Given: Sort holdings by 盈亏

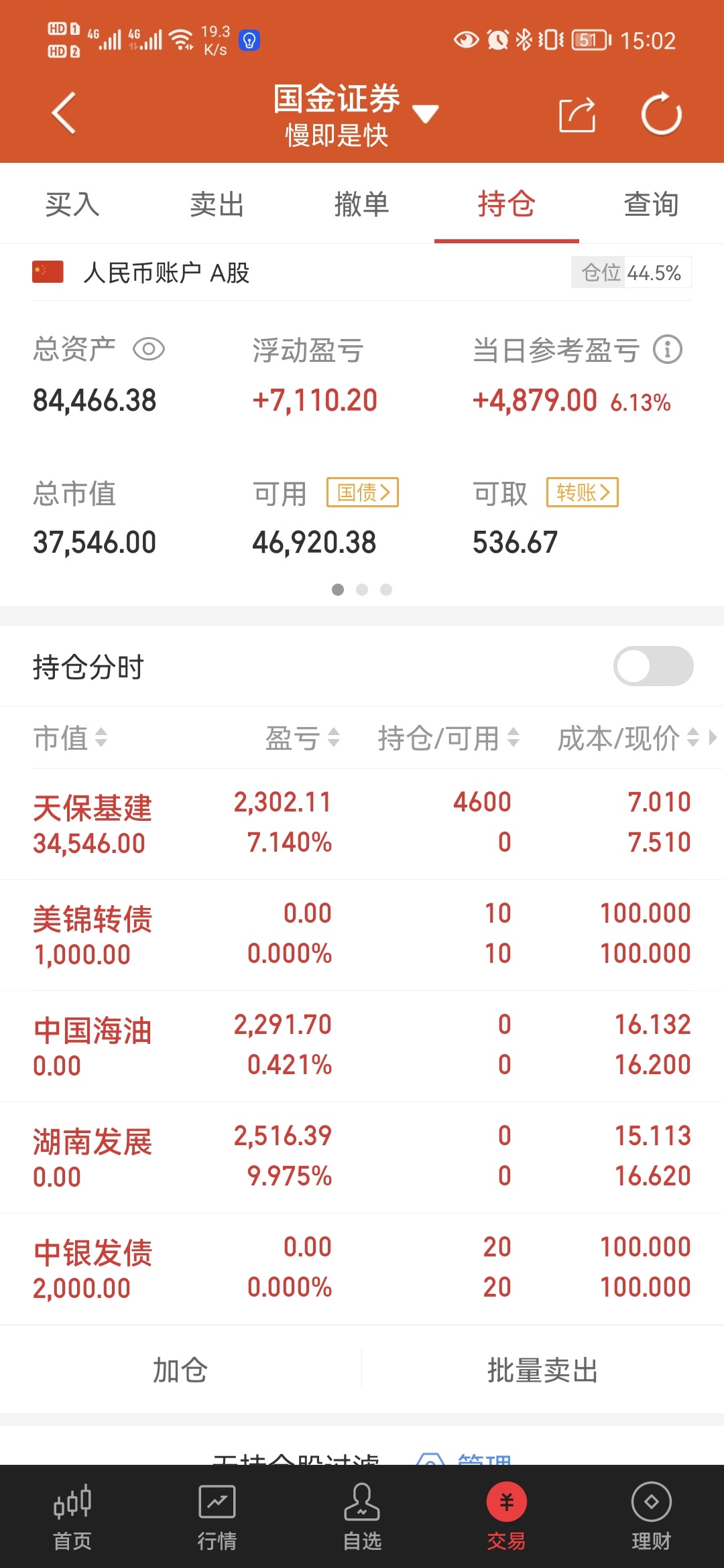Looking at the screenshot, I should [303, 738].
